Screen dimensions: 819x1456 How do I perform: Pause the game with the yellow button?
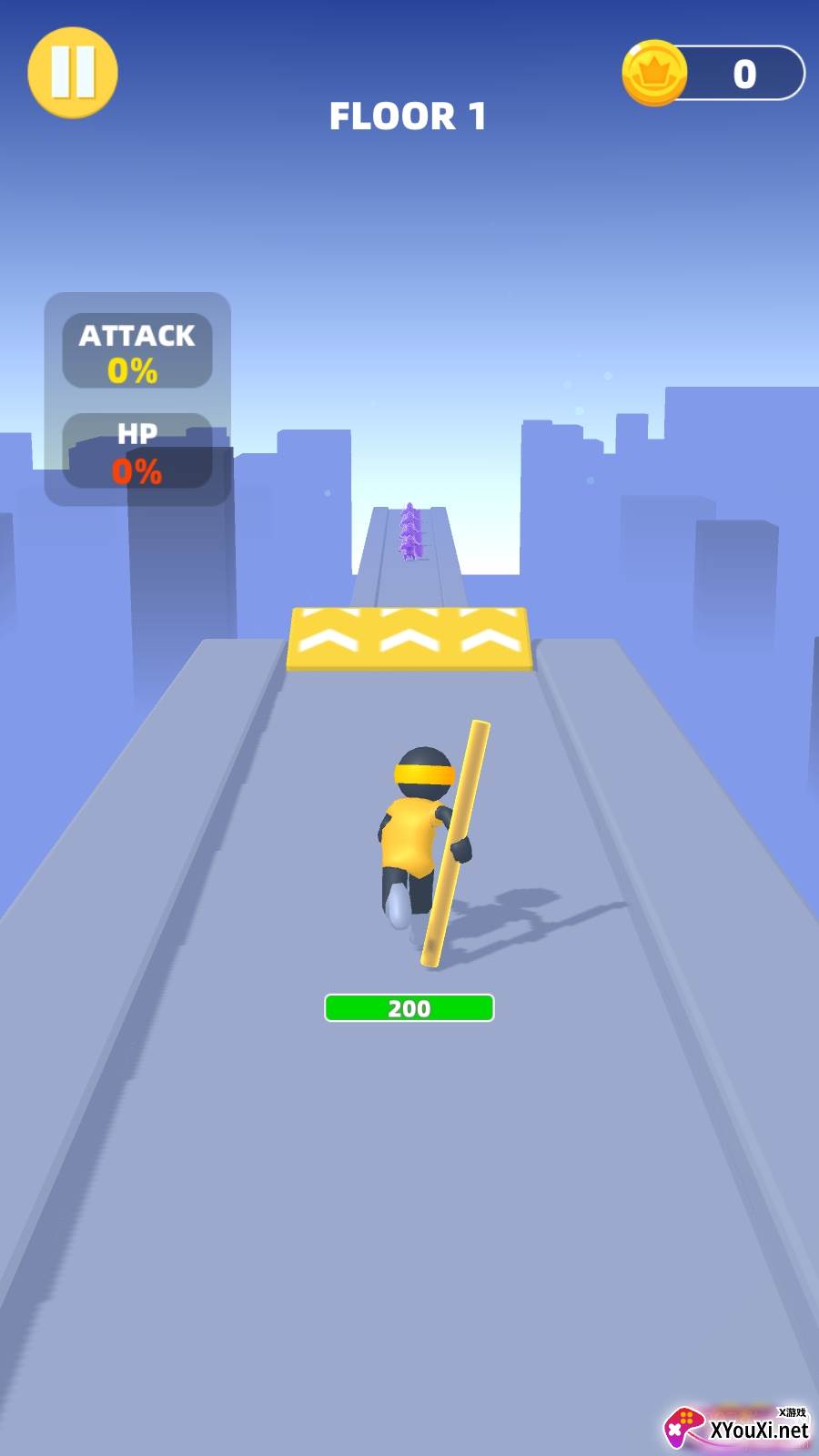73,73
